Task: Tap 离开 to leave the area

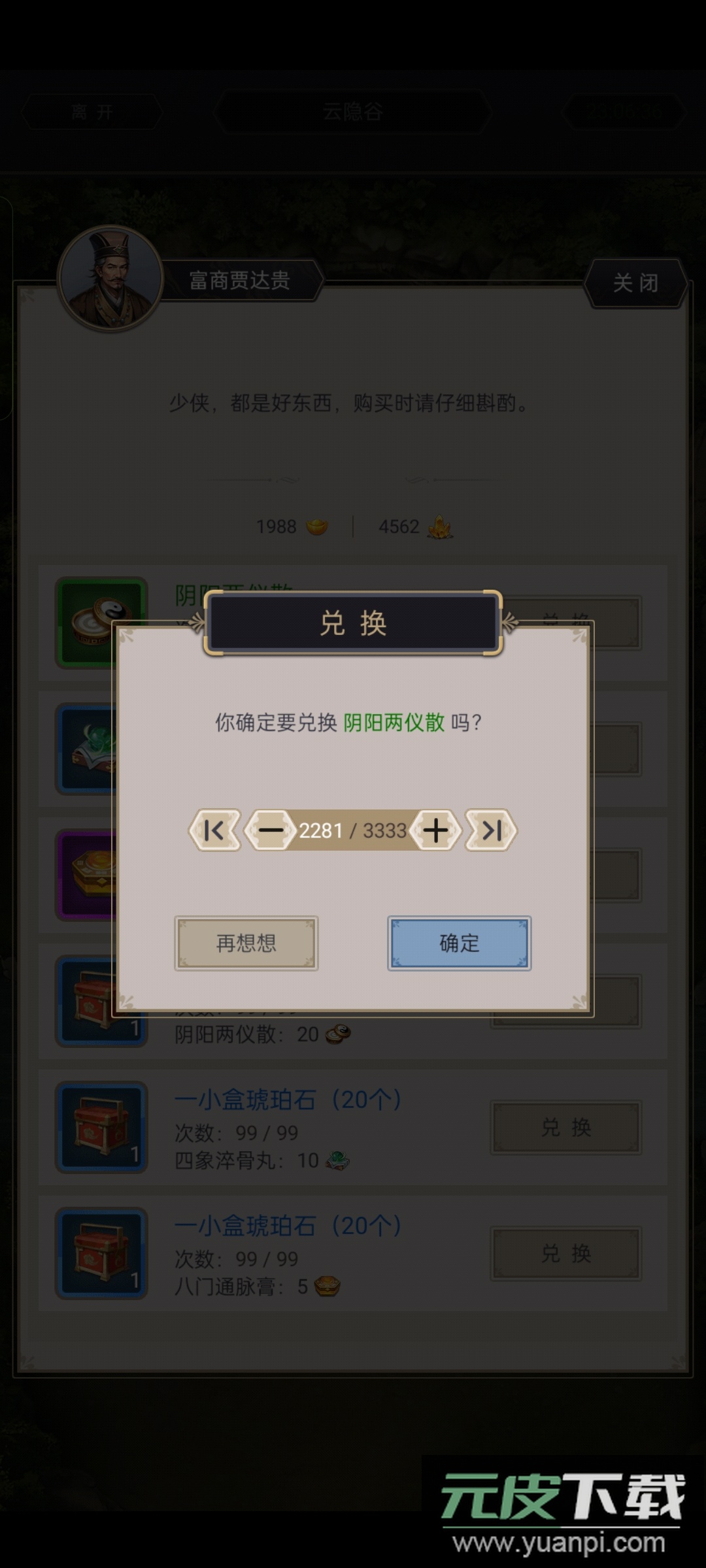Action: click(x=90, y=111)
